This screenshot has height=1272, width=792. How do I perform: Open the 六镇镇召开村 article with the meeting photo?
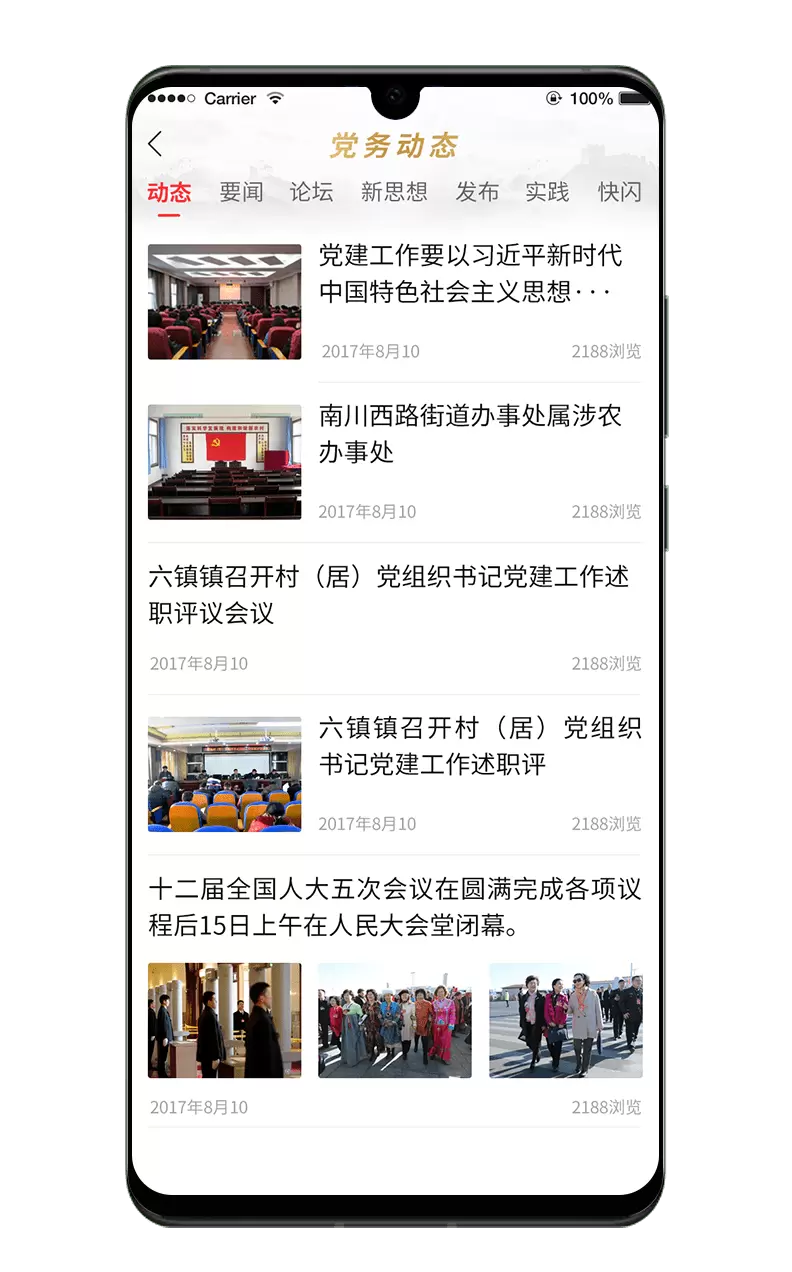point(394,775)
